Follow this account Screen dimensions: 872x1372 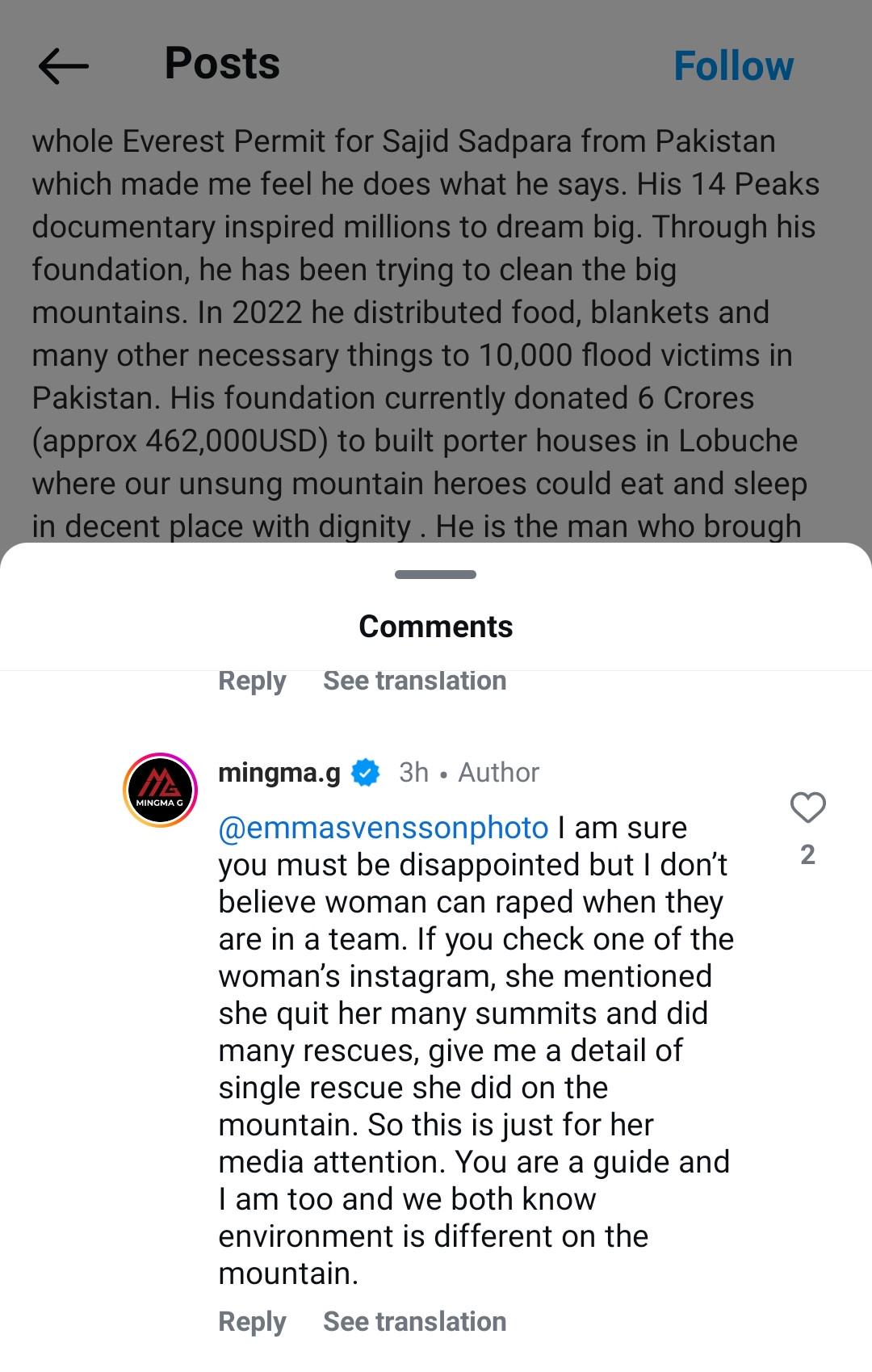point(733,66)
